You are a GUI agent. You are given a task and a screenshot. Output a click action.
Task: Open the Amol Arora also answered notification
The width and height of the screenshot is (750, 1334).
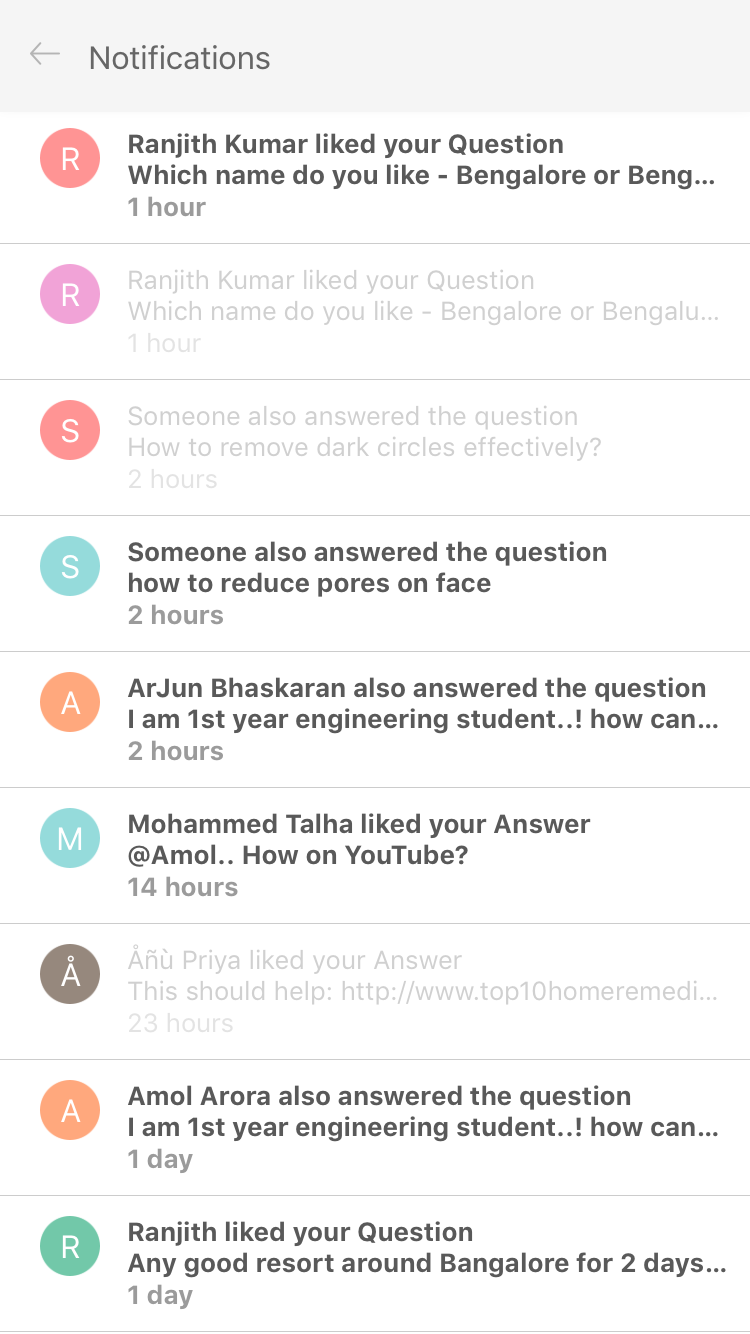click(x=420, y=1127)
